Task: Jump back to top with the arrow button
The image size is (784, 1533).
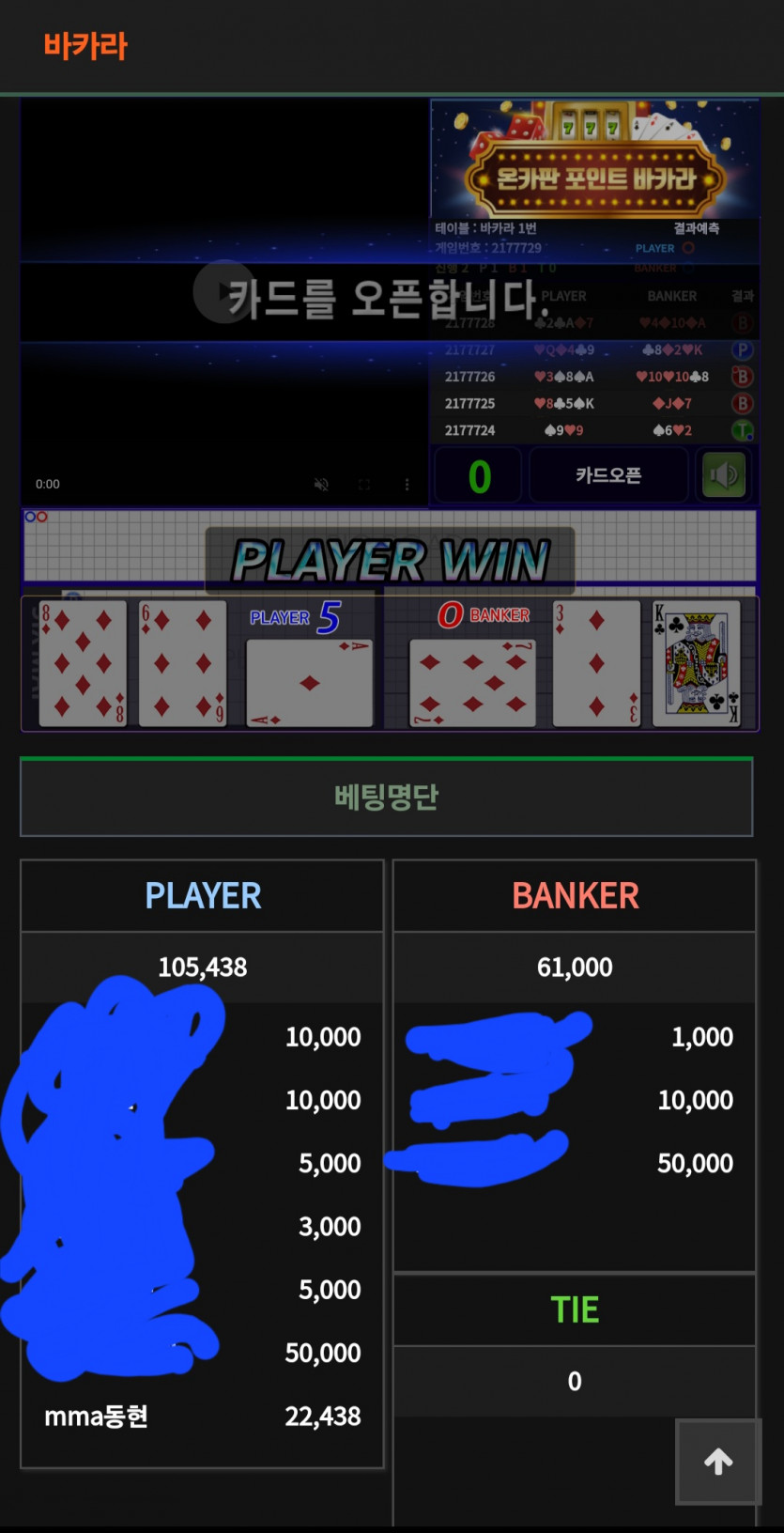Action: pos(718,1462)
